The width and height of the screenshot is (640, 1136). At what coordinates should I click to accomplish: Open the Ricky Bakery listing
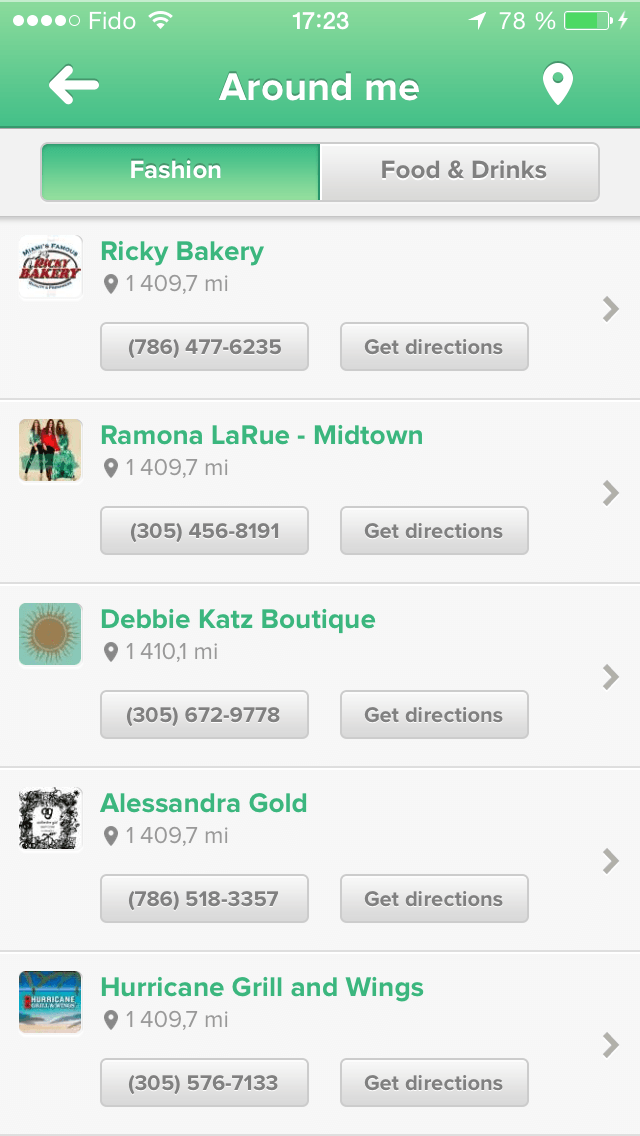click(x=182, y=251)
